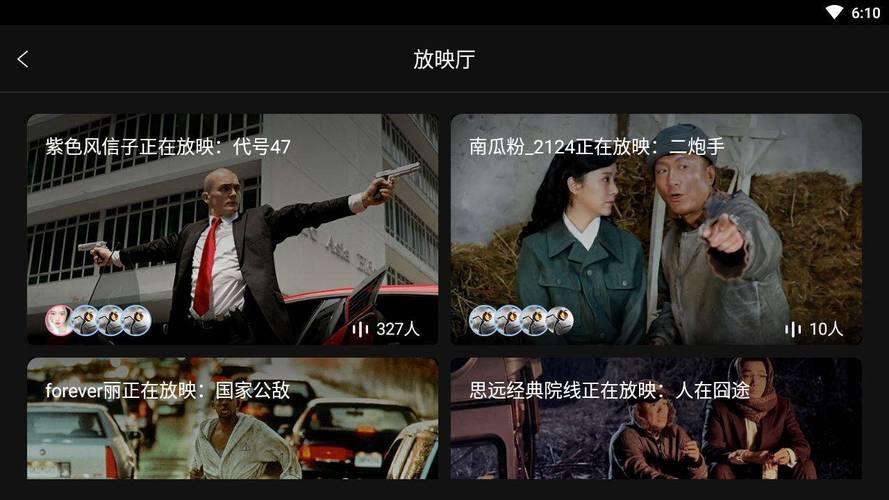Open 思远经典院线's 人在囧途 screening room
Image resolution: width=889 pixels, height=500 pixels.
pos(656,419)
